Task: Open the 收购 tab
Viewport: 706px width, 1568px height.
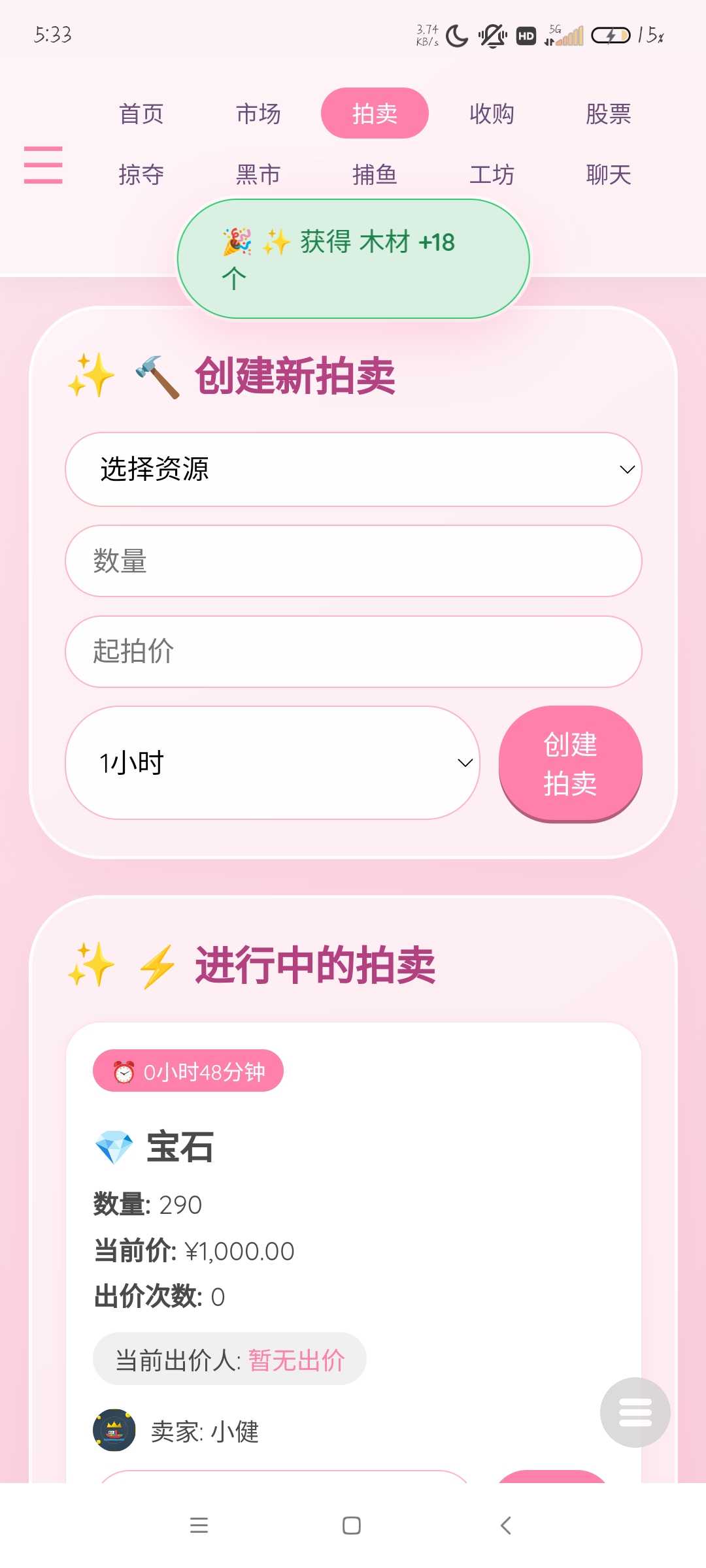Action: tap(492, 114)
